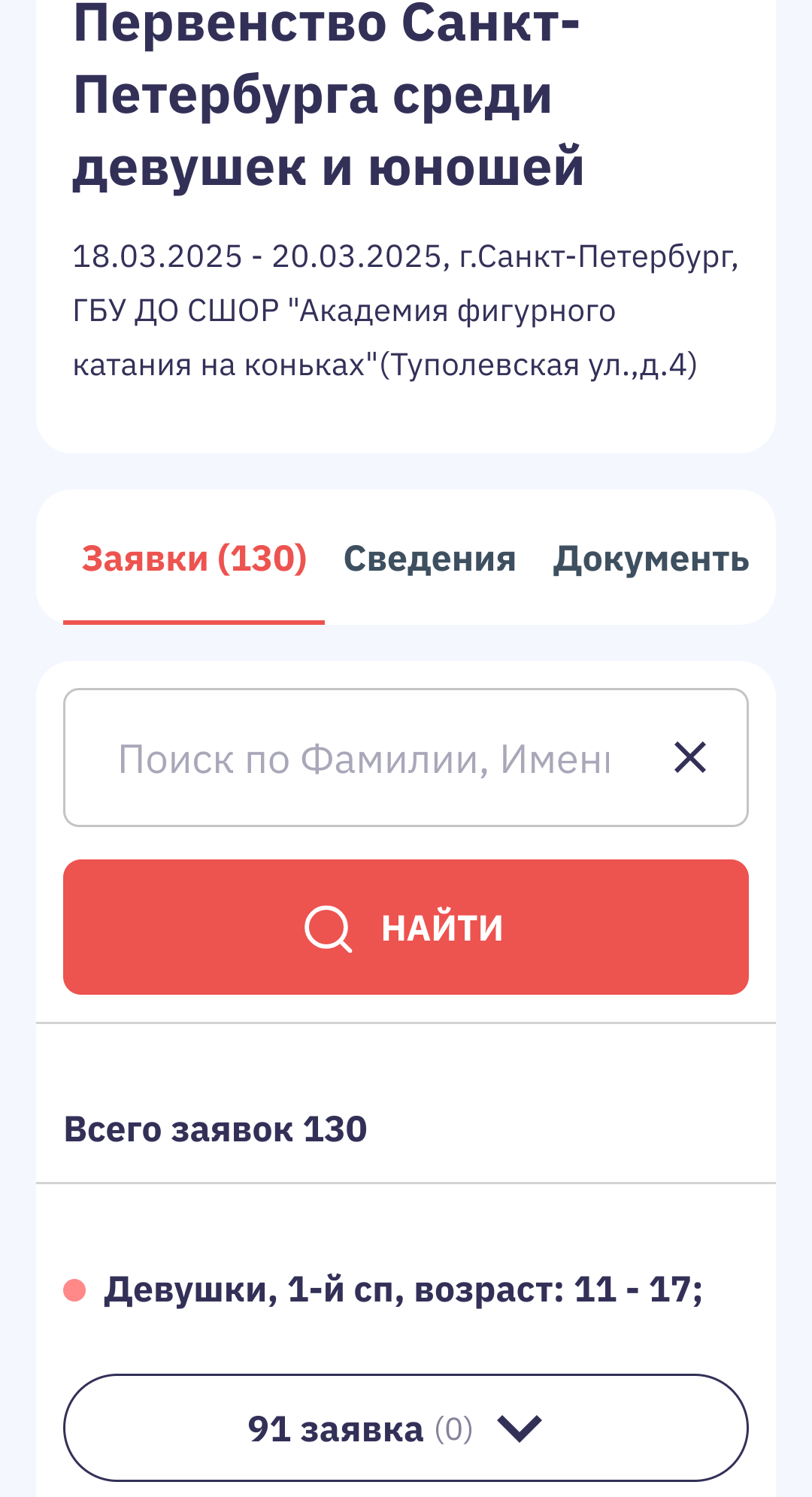Expand the 91 заявка dropdown list
Image resolution: width=812 pixels, height=1497 pixels.
(x=406, y=1428)
